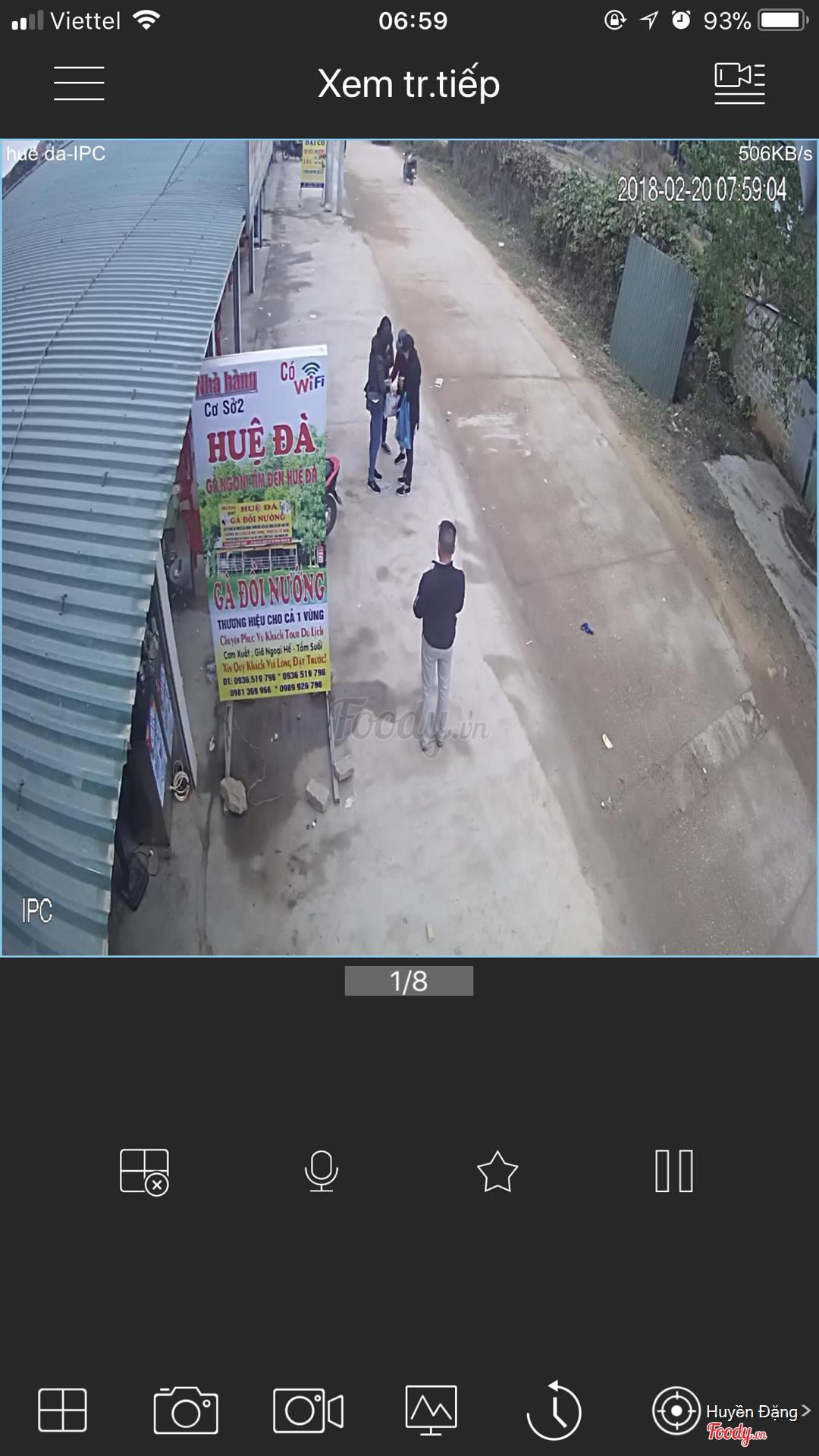Pause the live stream
Viewport: 819px width, 1456px height.
(x=674, y=1172)
